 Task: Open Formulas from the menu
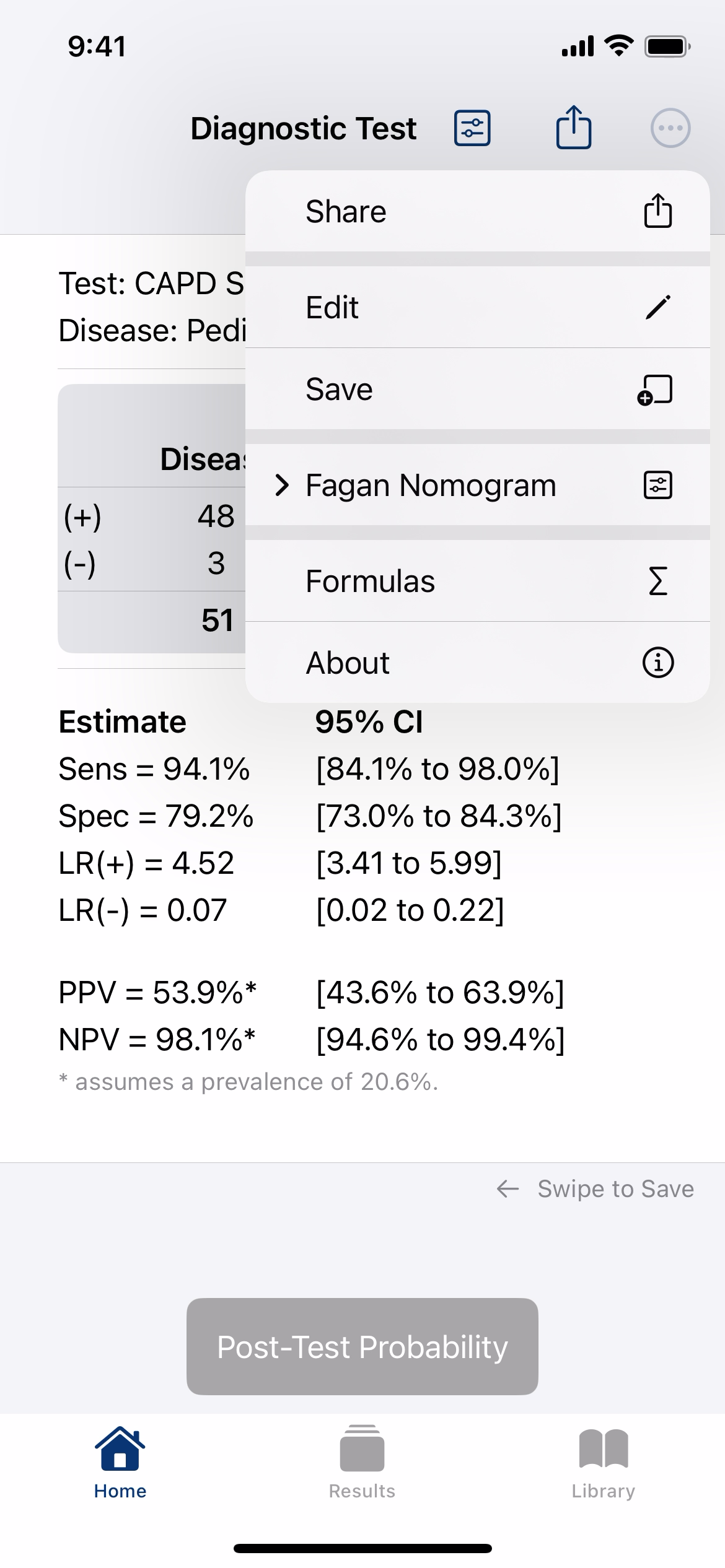click(x=477, y=581)
